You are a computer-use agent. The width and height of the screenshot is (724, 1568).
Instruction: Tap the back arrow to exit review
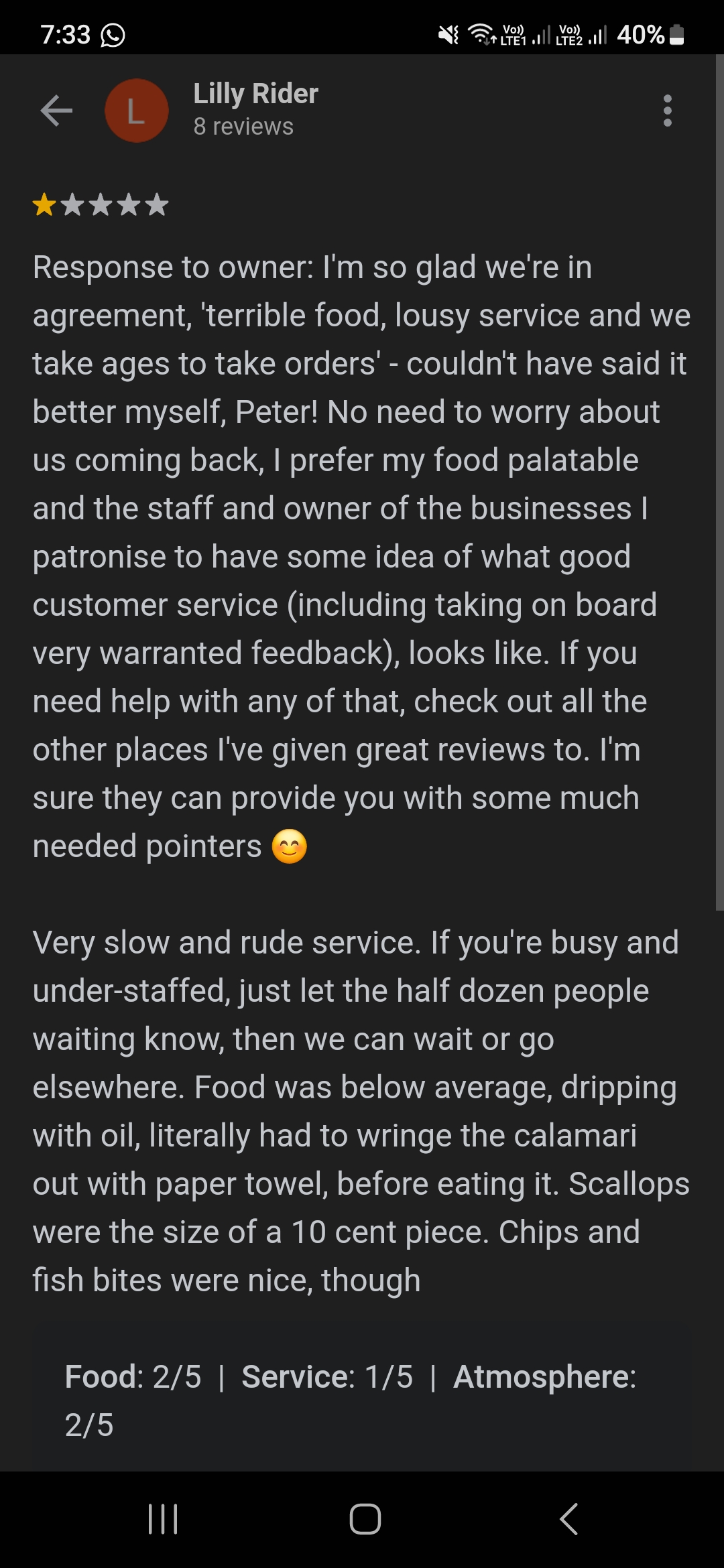[56, 111]
